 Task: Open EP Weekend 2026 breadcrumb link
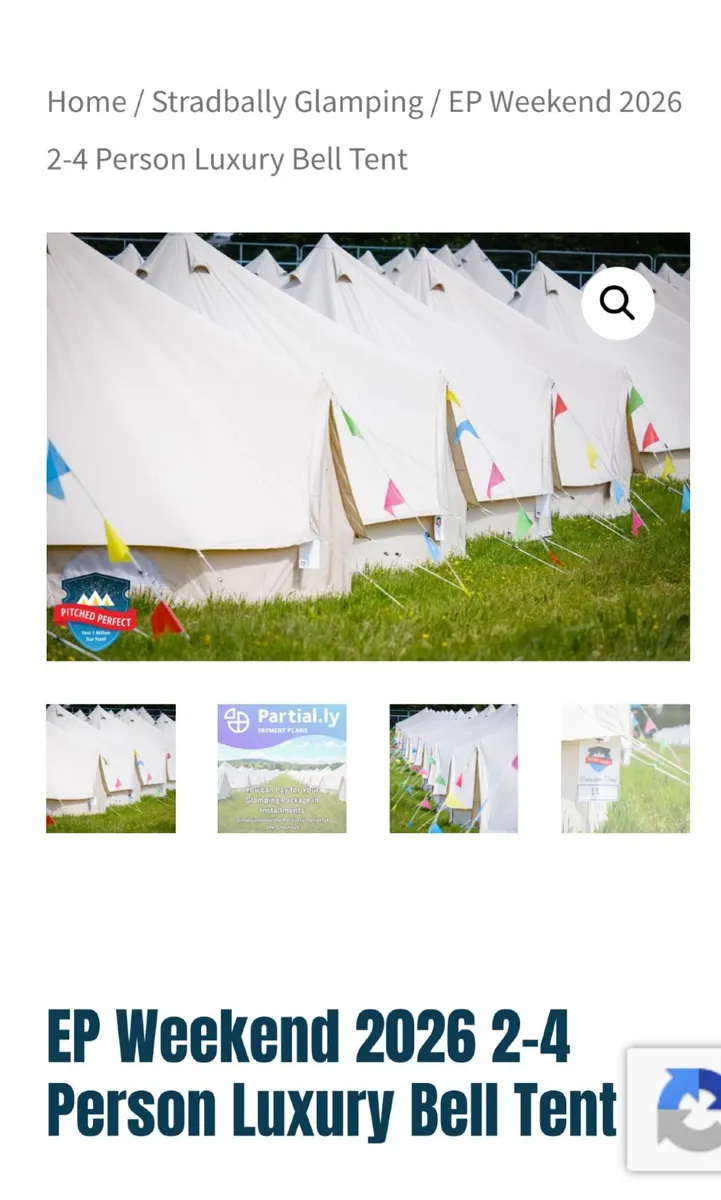point(565,102)
